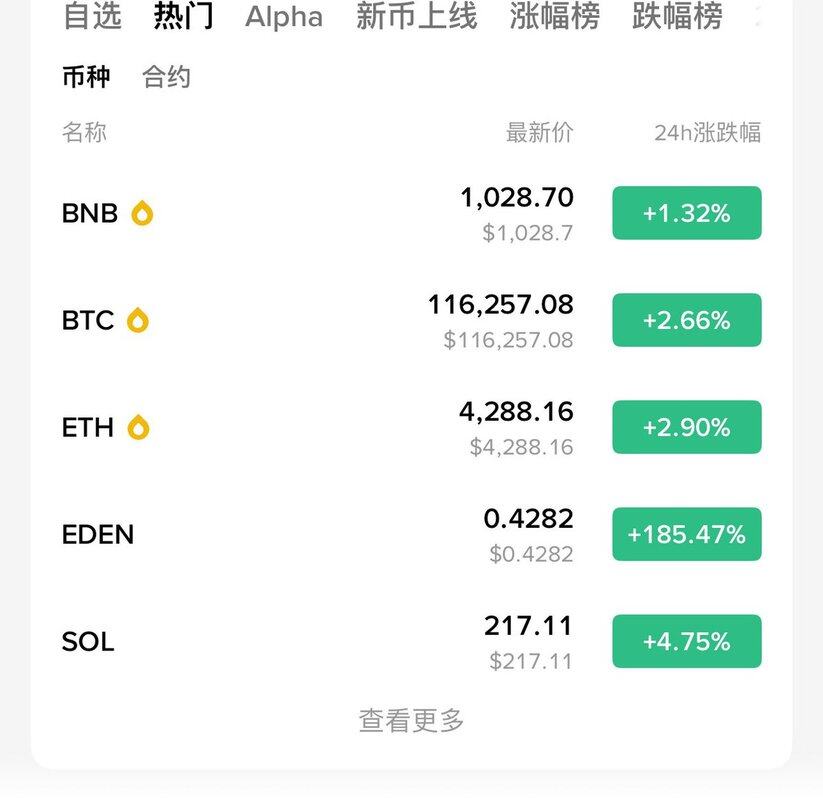Select the 热门 tab
The height and width of the screenshot is (800, 823).
click(x=183, y=17)
